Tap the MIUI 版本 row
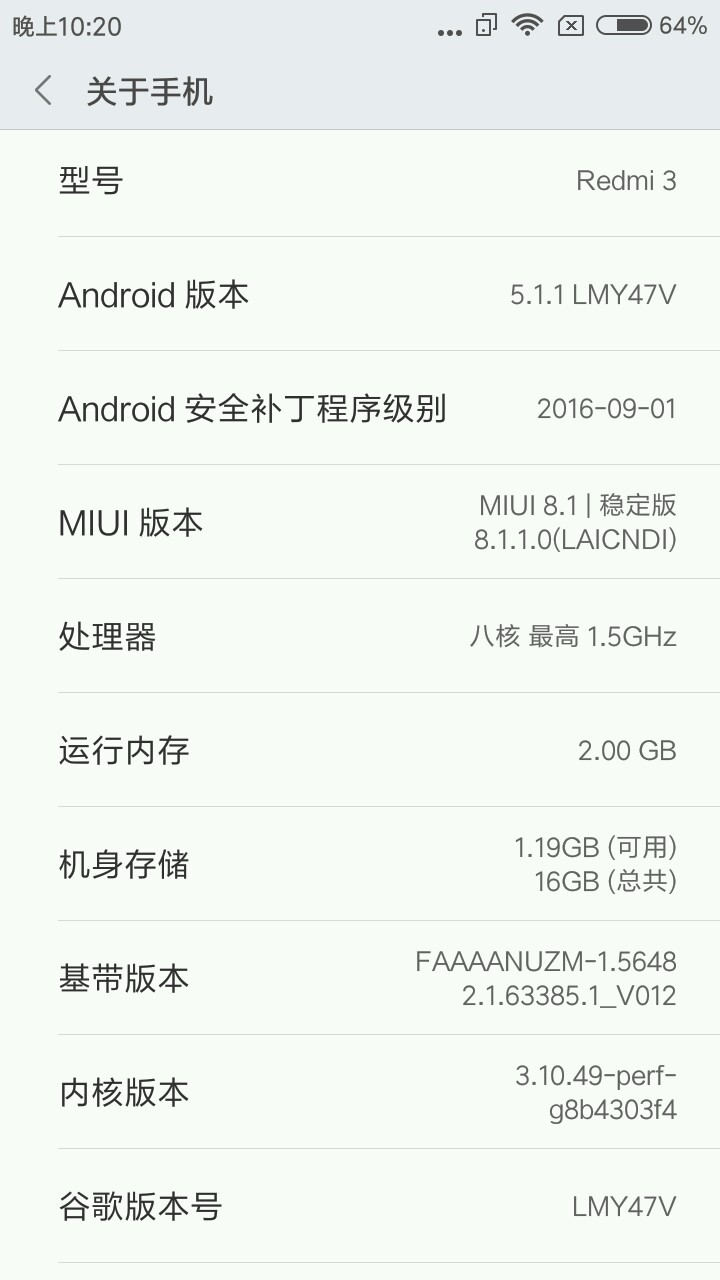The image size is (720, 1280). (x=360, y=523)
